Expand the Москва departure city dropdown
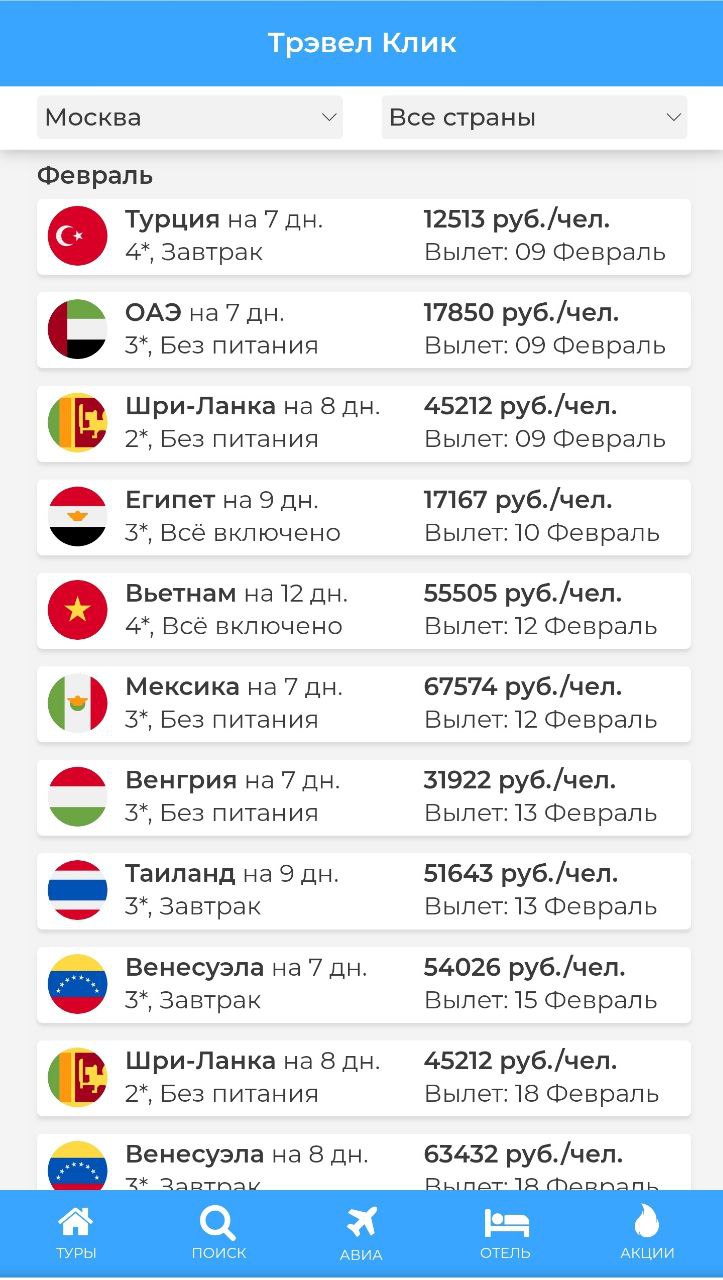The image size is (723, 1280). pos(190,118)
